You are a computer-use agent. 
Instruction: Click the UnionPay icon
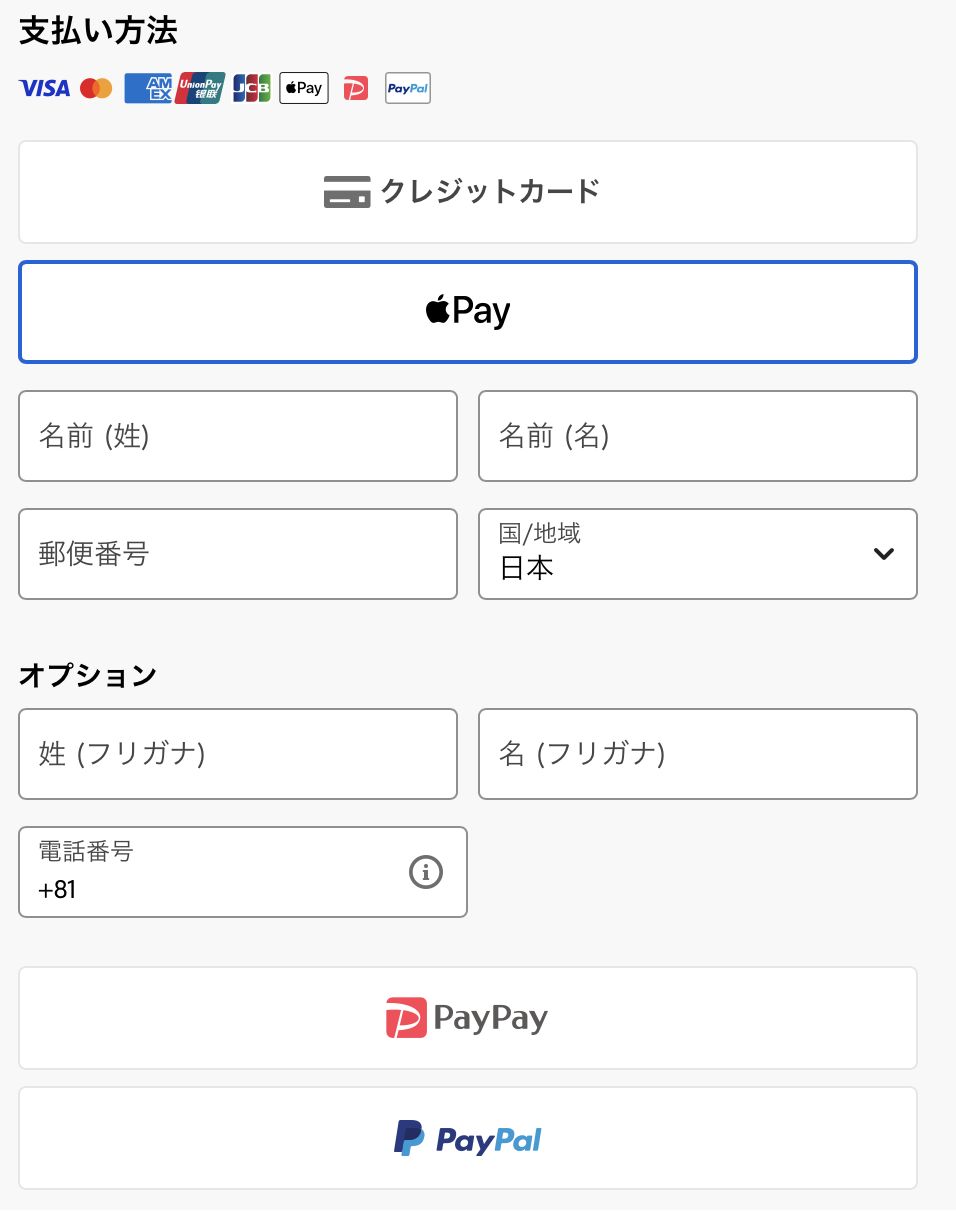click(x=199, y=88)
